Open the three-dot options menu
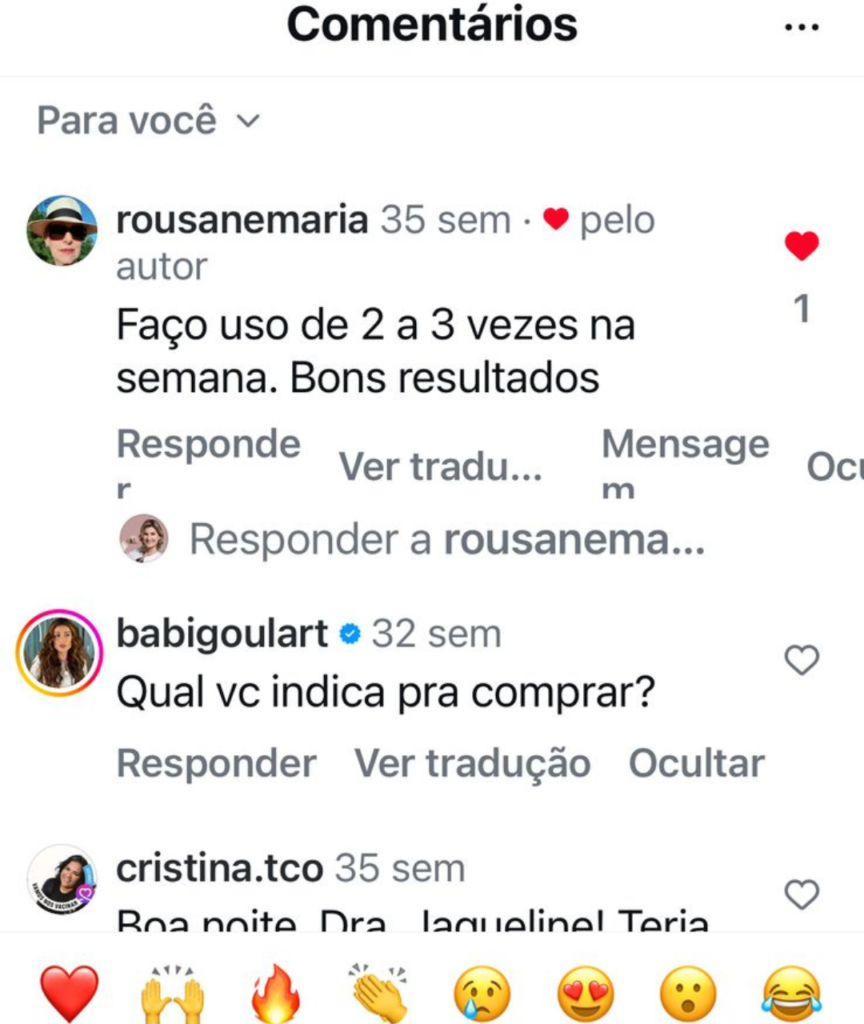This screenshot has height=1024, width=864. [x=801, y=27]
